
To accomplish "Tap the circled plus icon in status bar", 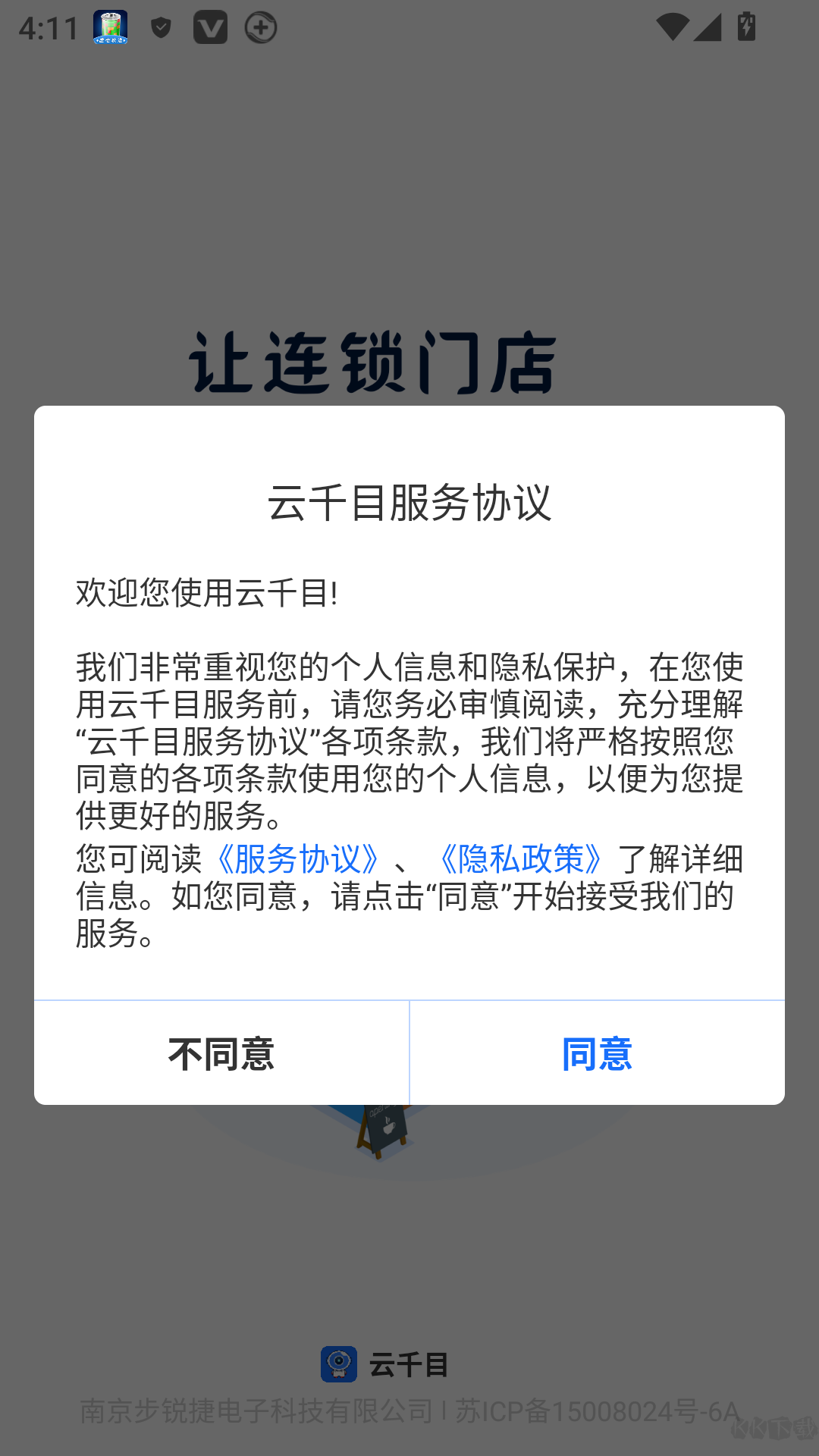I will (x=259, y=29).
